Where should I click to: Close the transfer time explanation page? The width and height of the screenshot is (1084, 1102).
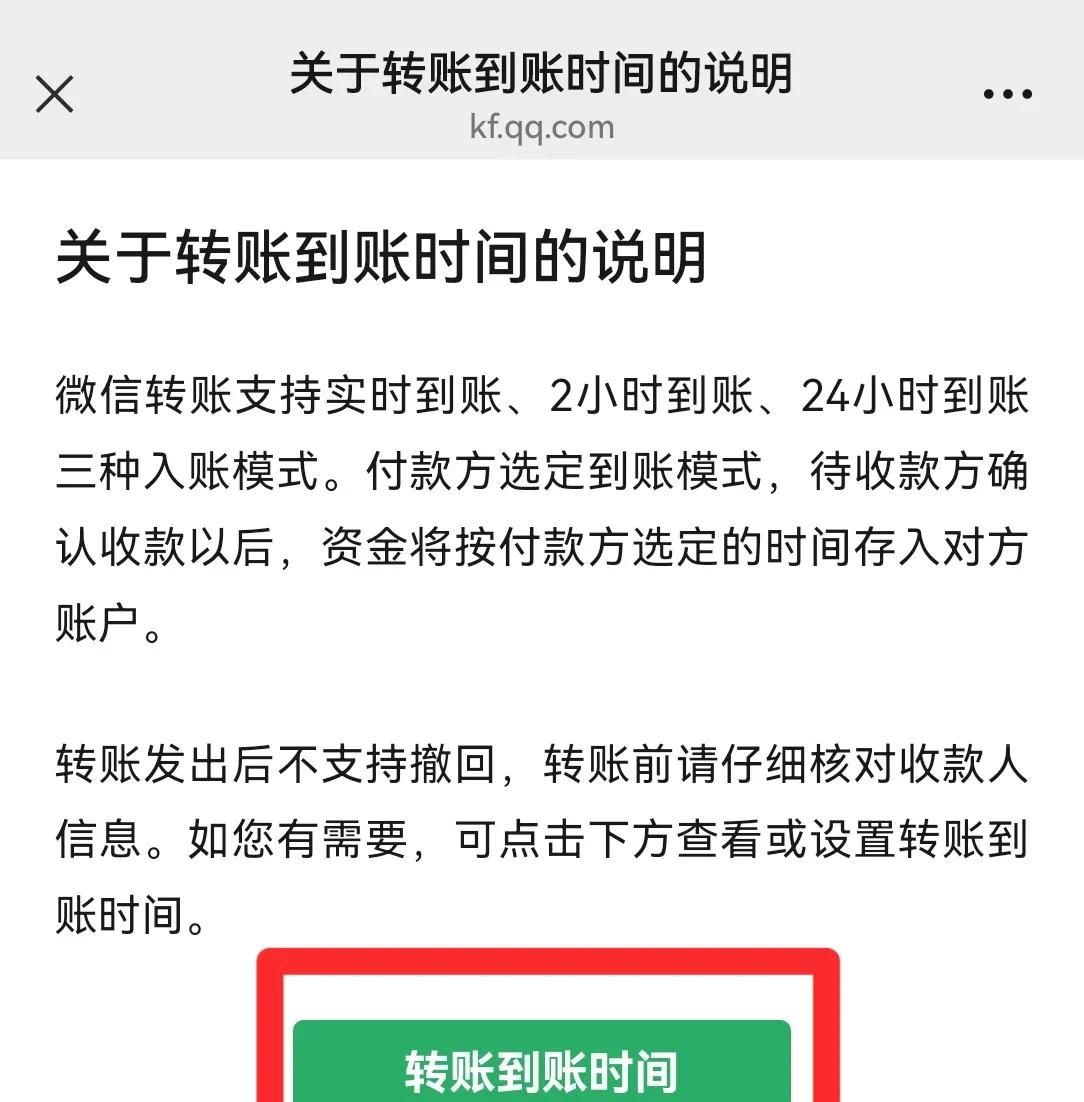(x=54, y=95)
